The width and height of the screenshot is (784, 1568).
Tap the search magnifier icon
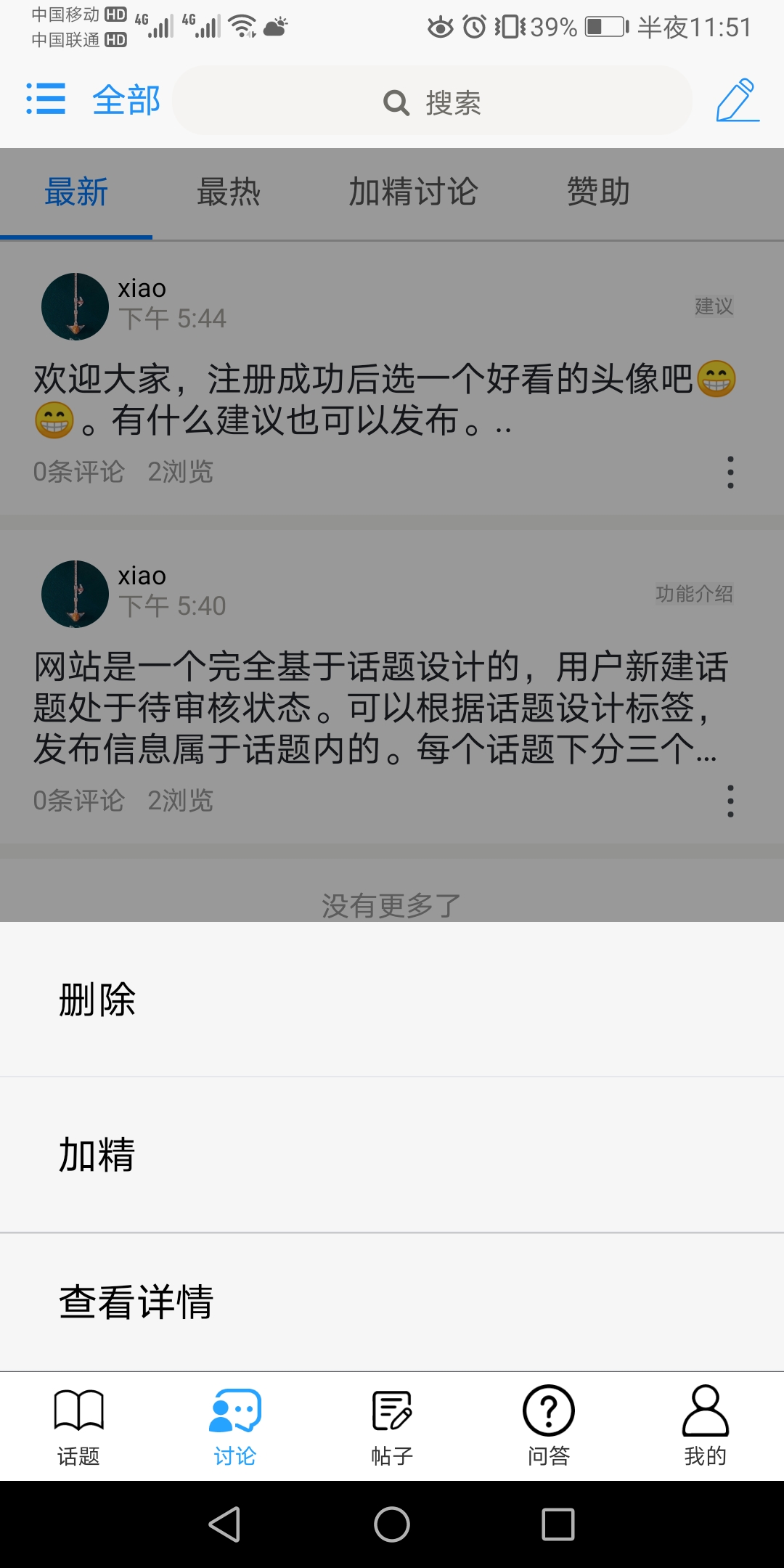[393, 103]
